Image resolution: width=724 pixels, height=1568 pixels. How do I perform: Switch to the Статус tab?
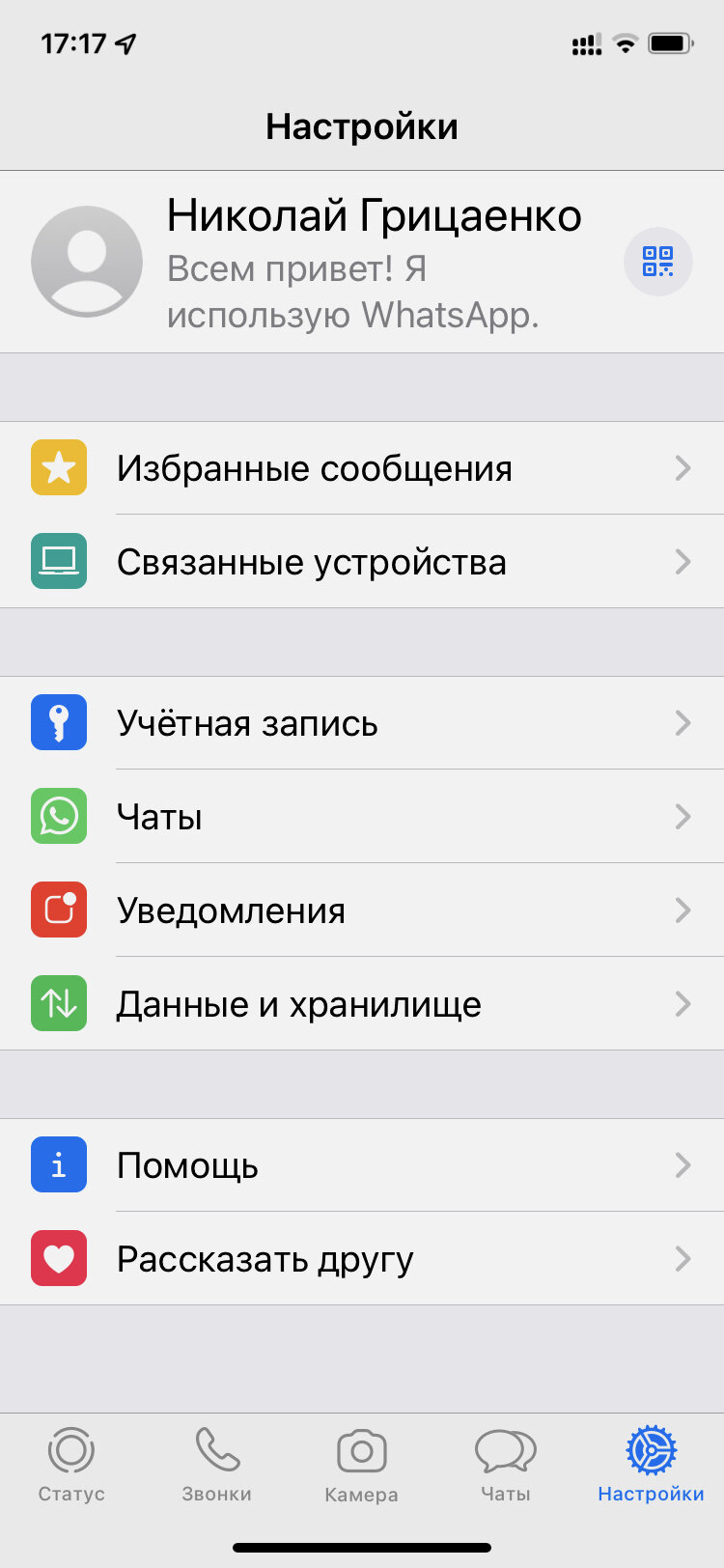(x=71, y=1466)
